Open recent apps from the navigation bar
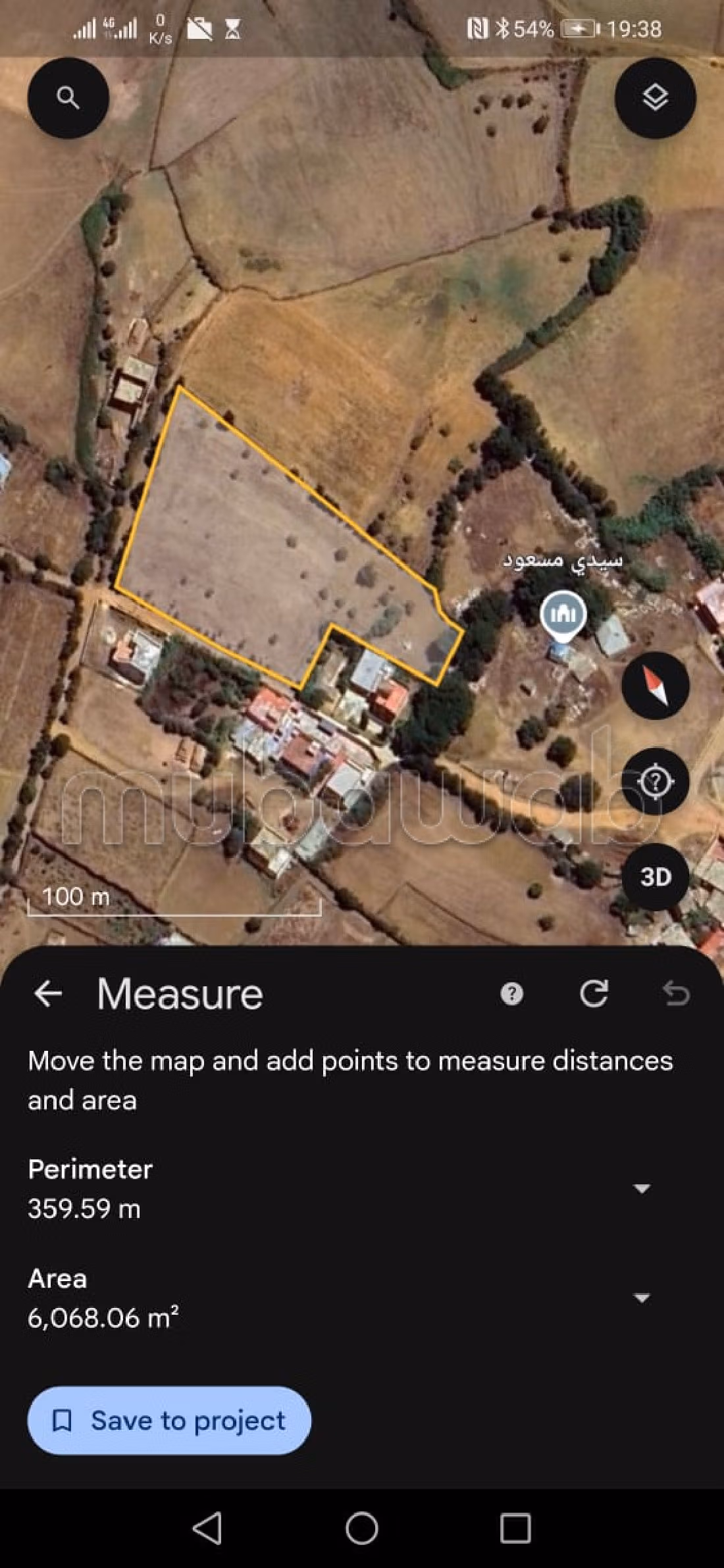The width and height of the screenshot is (724, 1568). click(515, 1528)
